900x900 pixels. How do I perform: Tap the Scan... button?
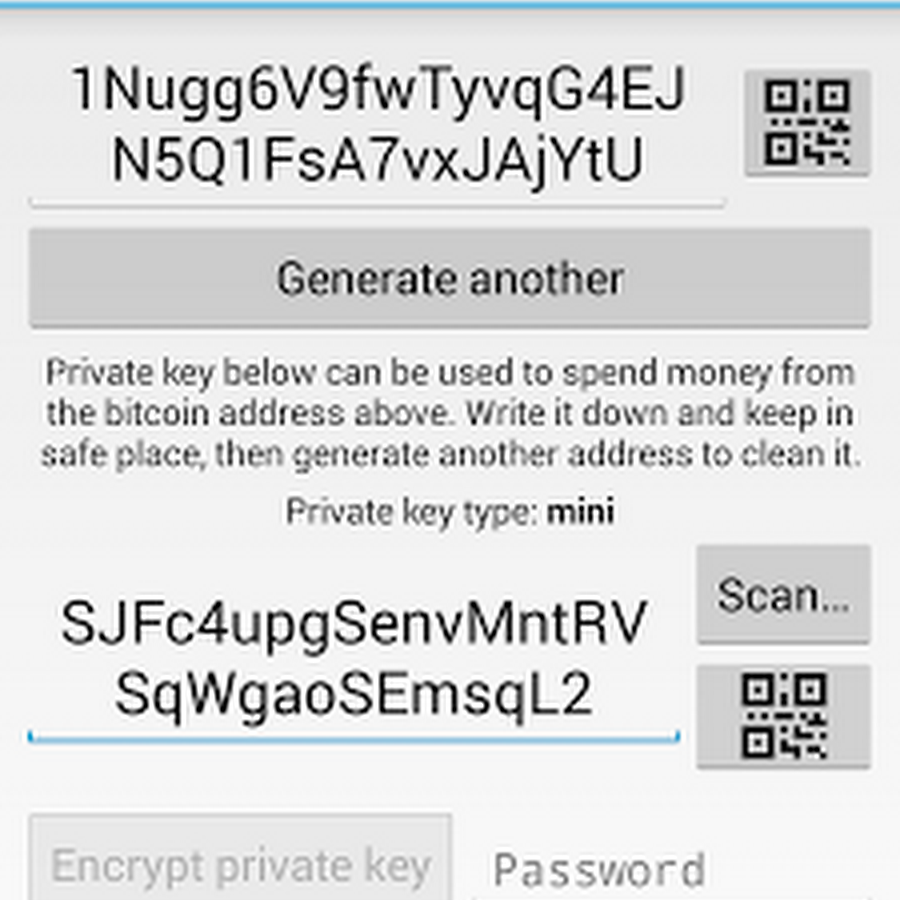[783, 595]
